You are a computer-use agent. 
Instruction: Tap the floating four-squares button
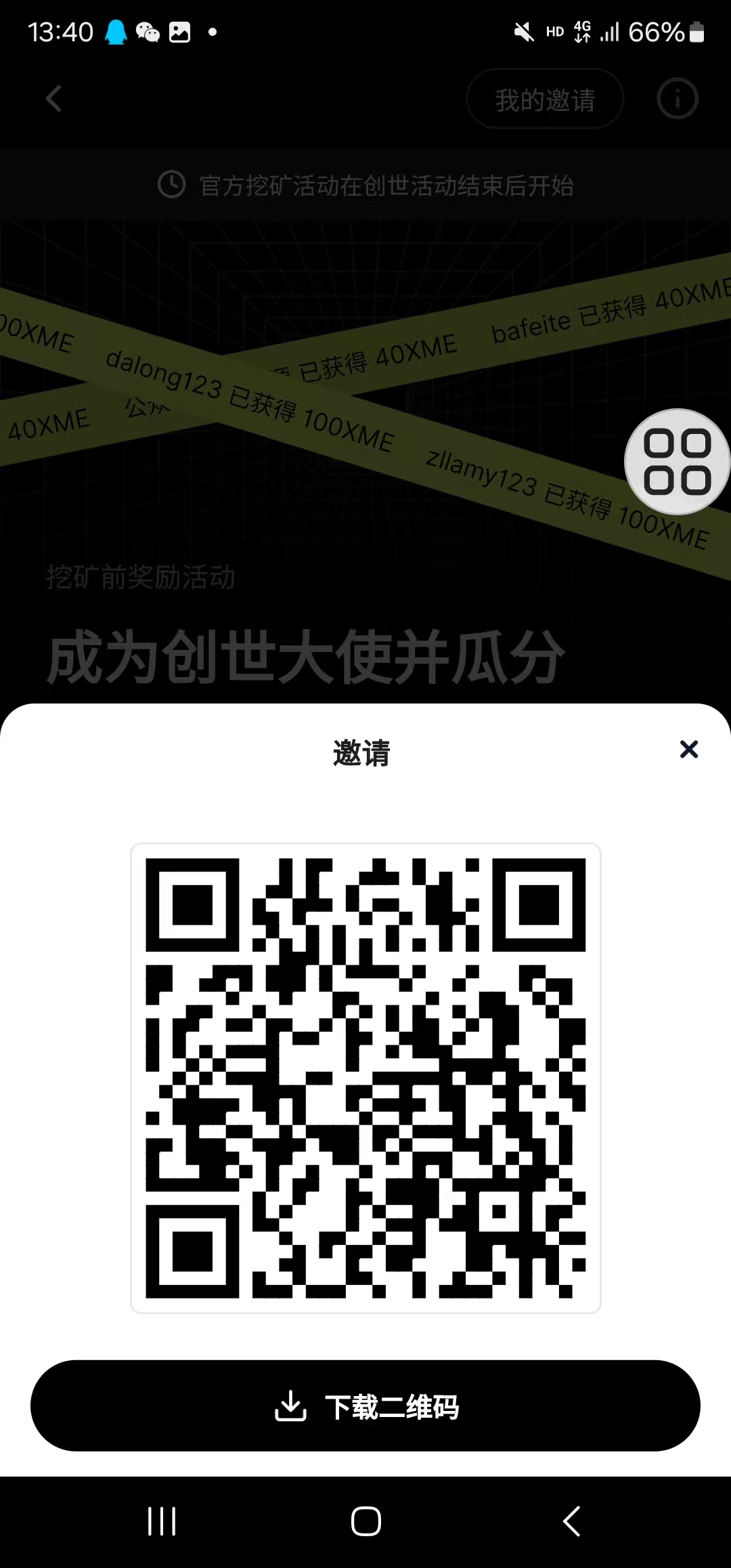point(676,462)
